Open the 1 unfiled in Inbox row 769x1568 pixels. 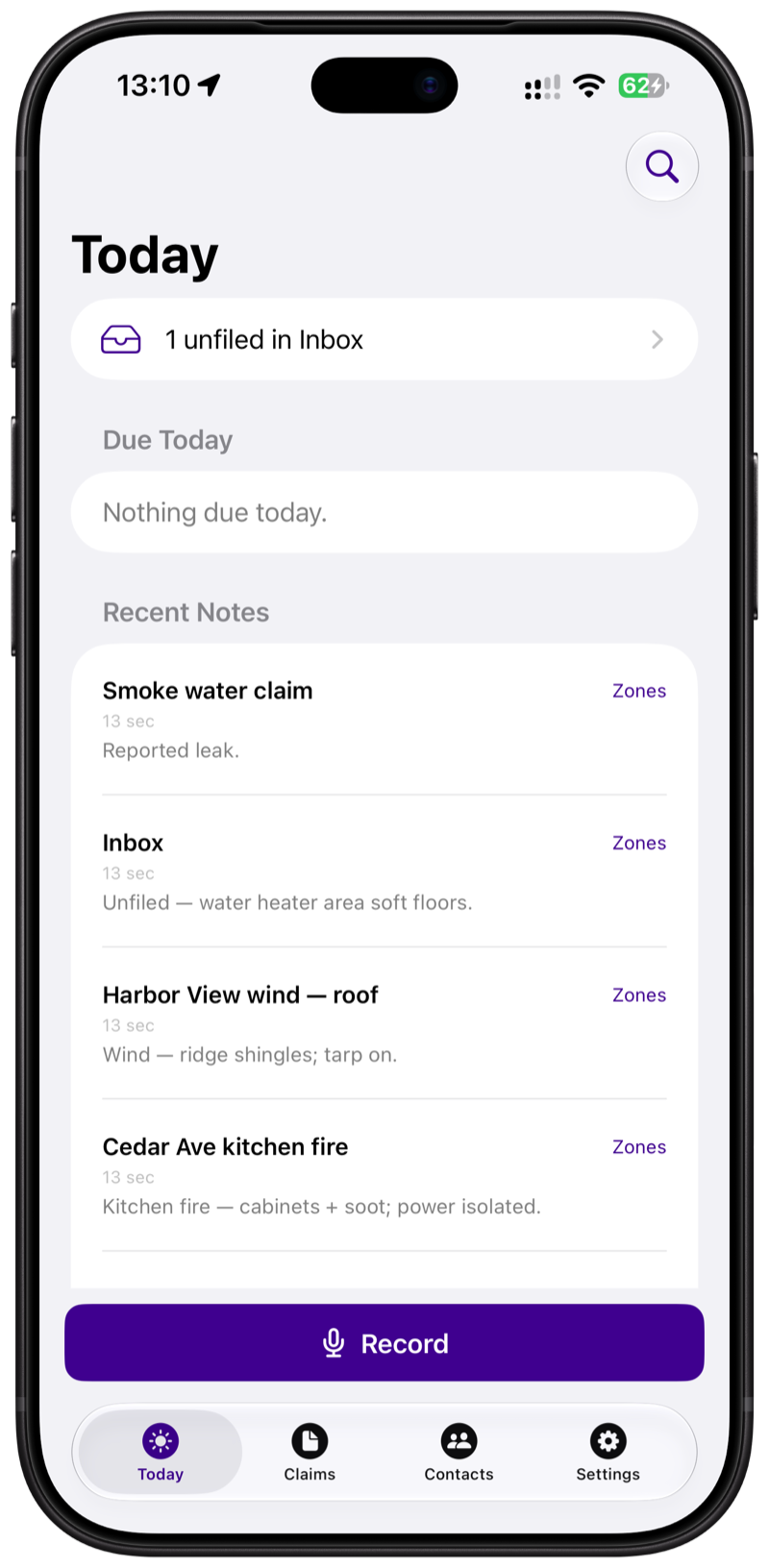click(x=384, y=339)
